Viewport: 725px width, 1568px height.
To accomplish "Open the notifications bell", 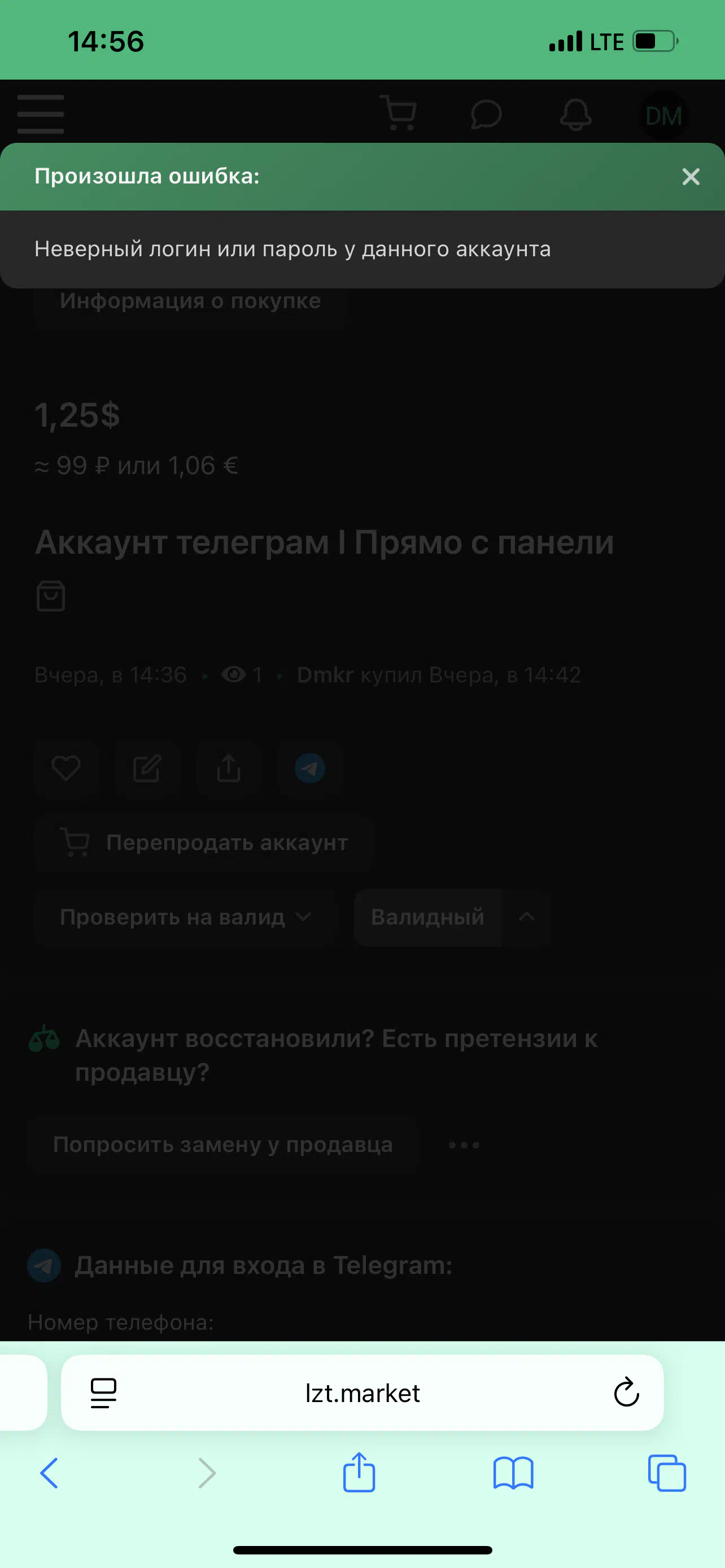I will tap(575, 115).
